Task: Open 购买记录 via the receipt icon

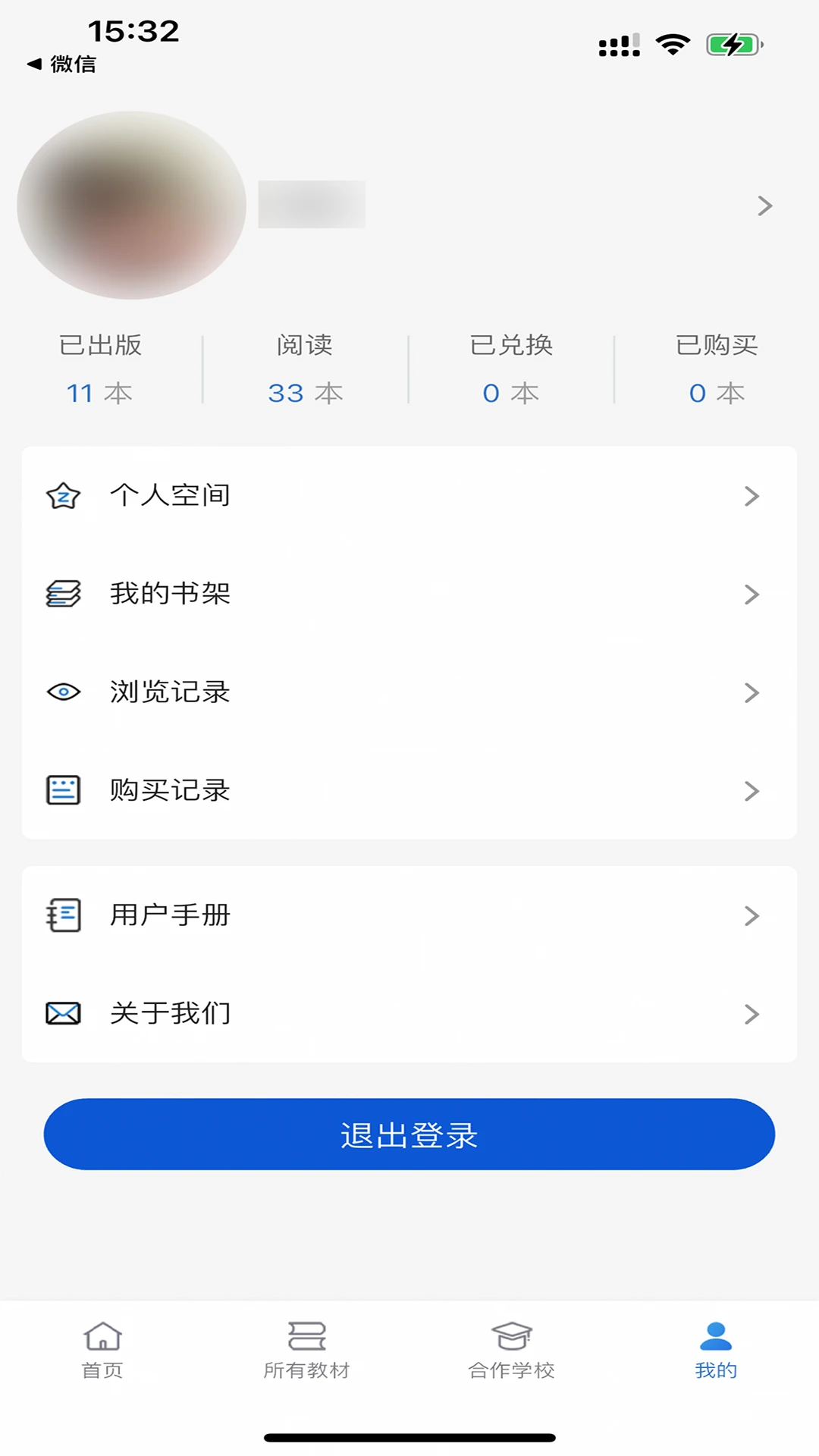Action: [64, 791]
